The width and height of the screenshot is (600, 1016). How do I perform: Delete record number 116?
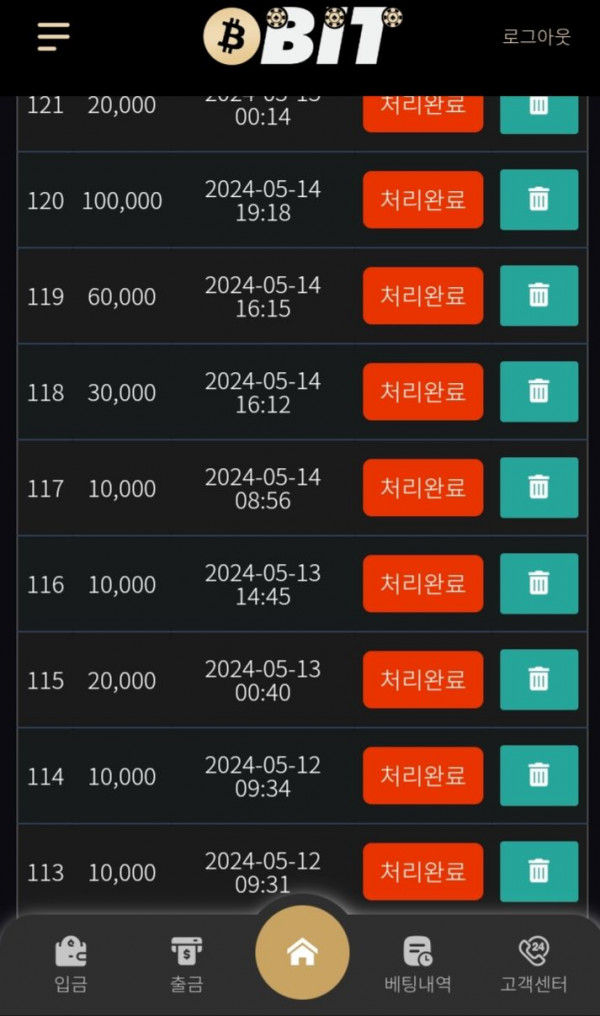(539, 583)
